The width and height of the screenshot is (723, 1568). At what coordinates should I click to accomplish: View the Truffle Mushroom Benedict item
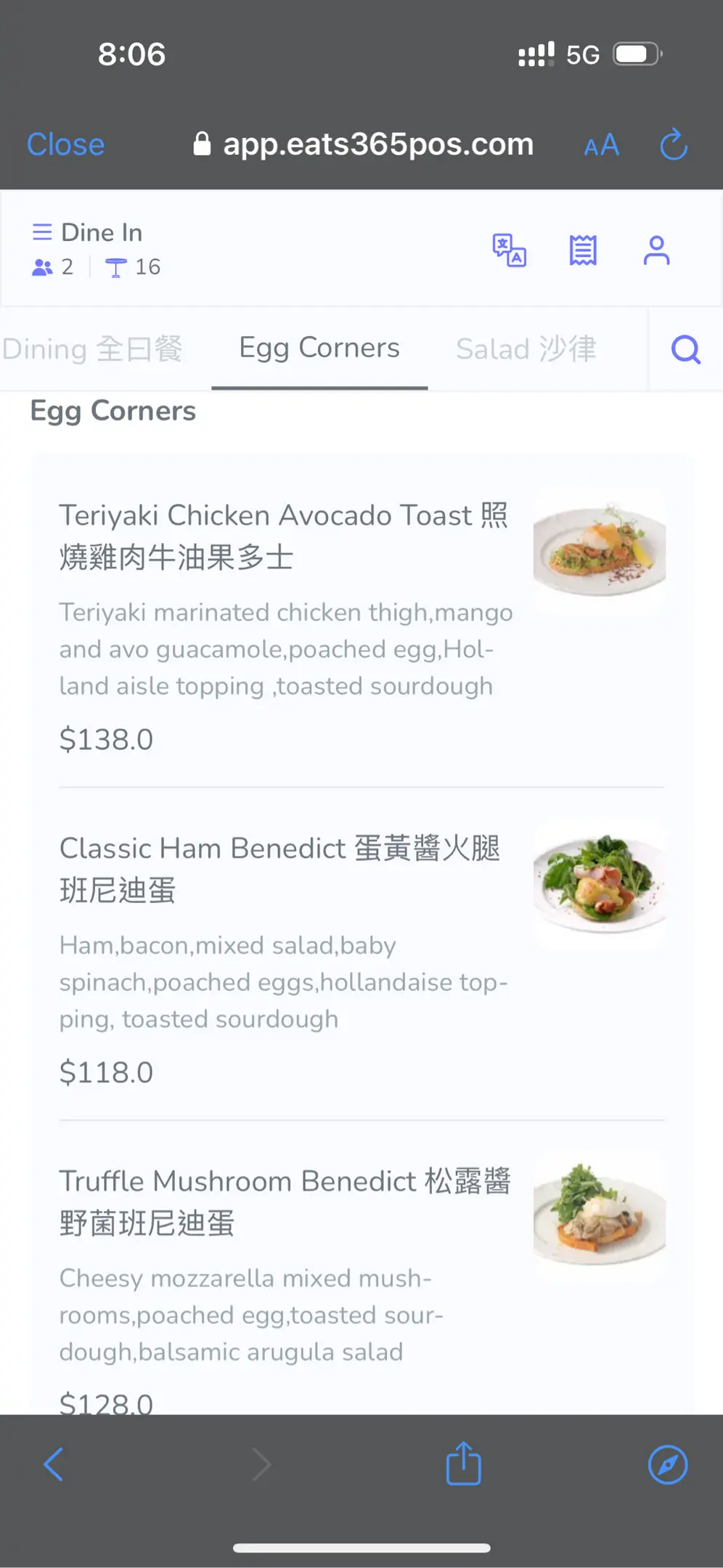285,1201
